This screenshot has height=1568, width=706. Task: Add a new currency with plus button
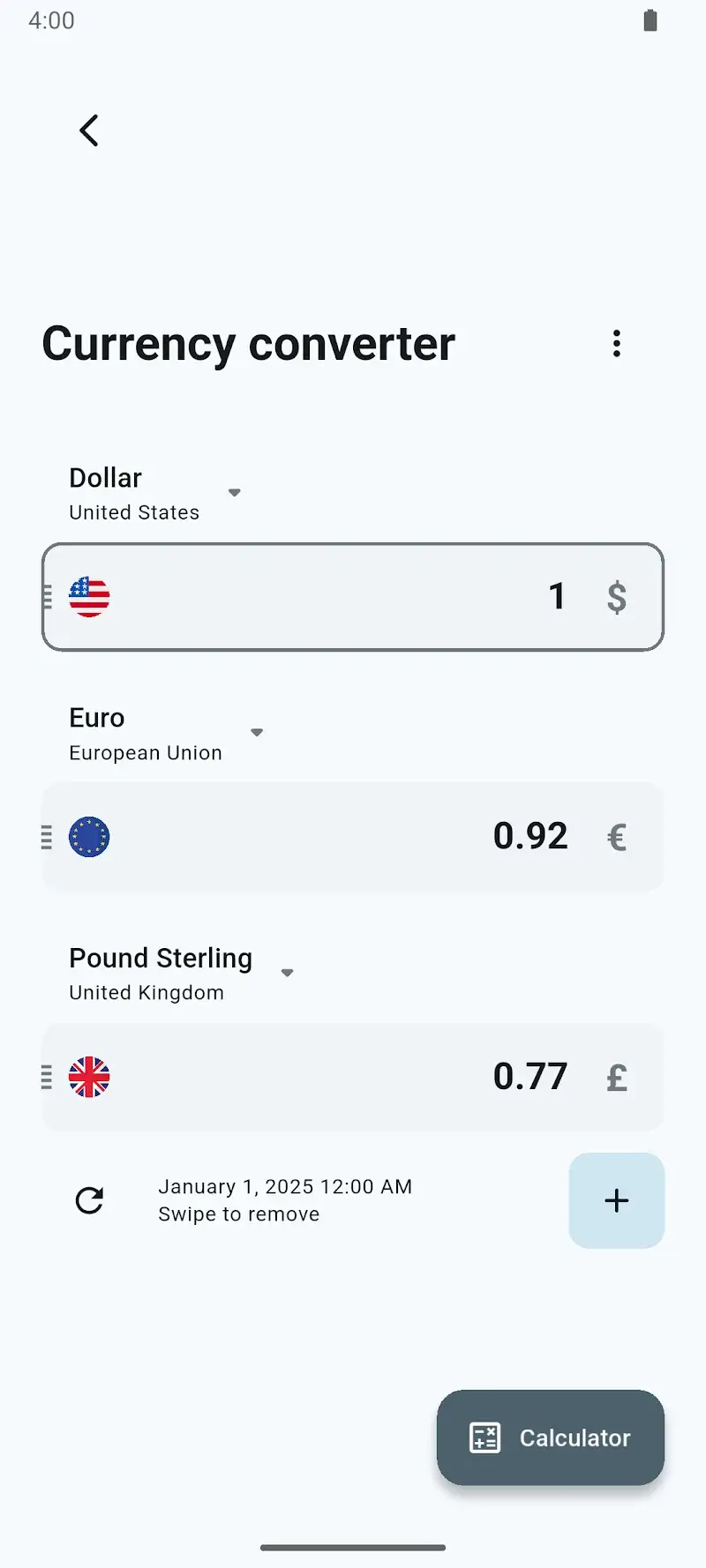(616, 1200)
